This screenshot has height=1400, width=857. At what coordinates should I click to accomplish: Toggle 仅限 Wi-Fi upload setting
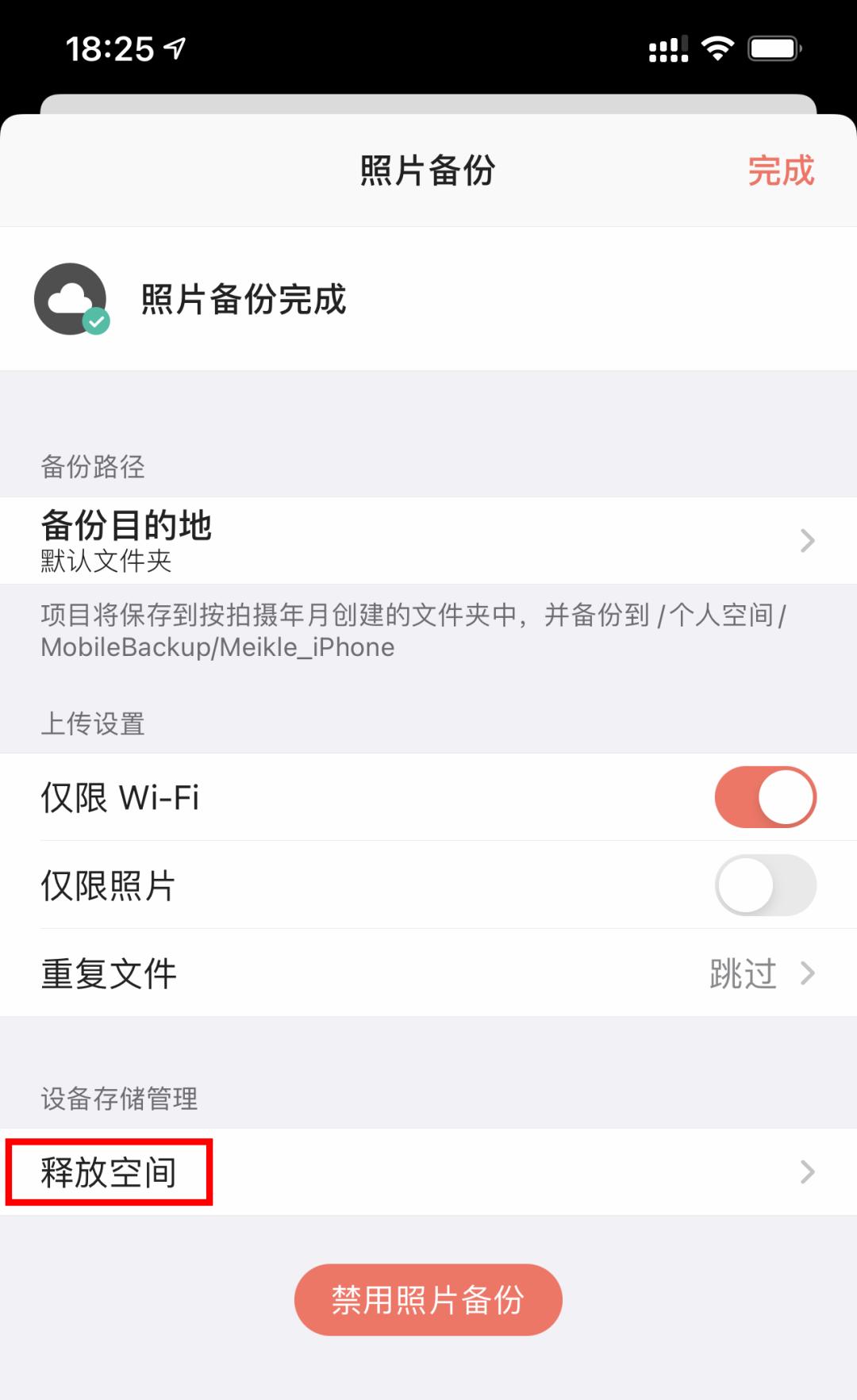pos(764,796)
